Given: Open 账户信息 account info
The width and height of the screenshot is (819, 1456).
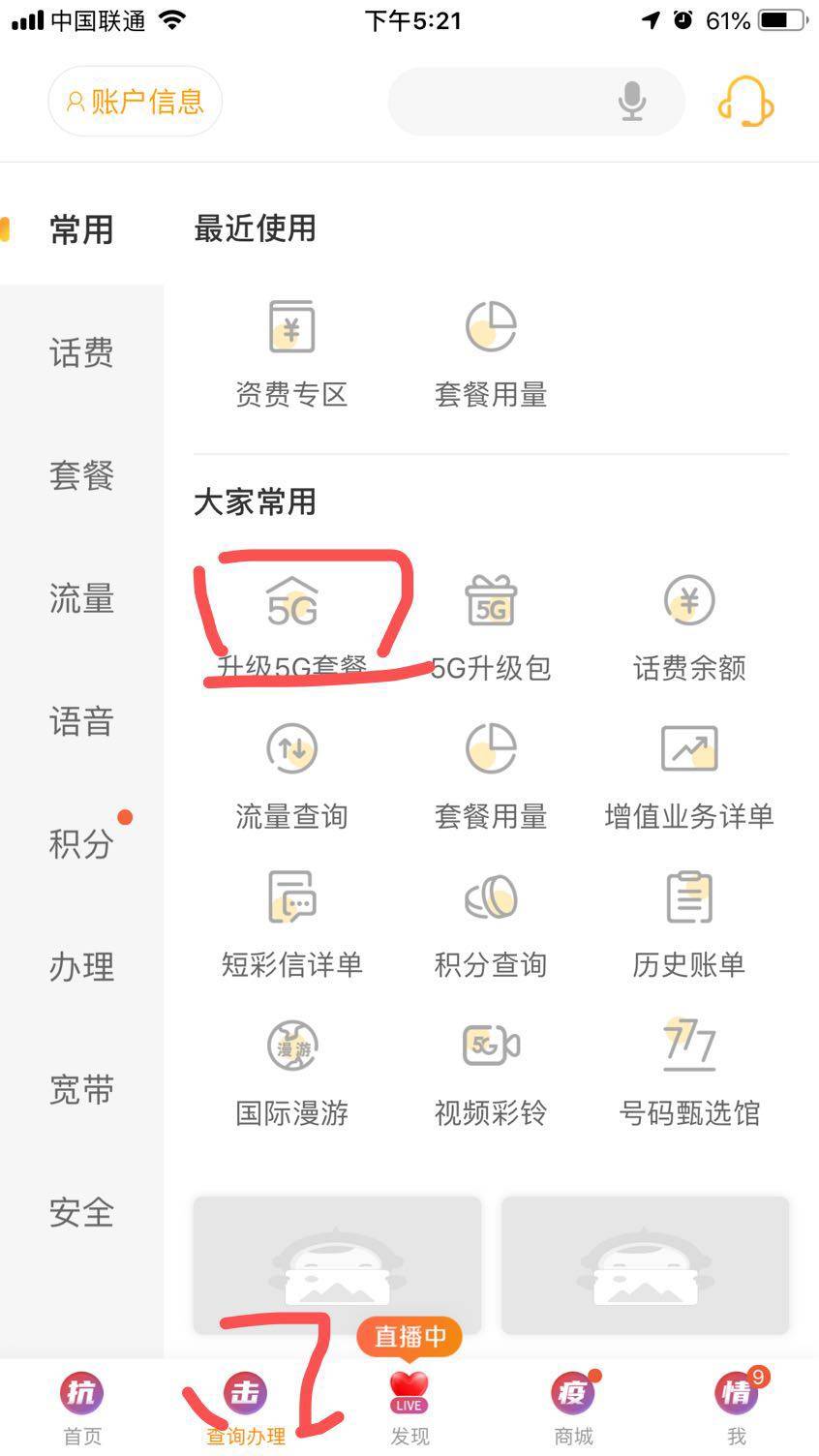Looking at the screenshot, I should [x=135, y=100].
